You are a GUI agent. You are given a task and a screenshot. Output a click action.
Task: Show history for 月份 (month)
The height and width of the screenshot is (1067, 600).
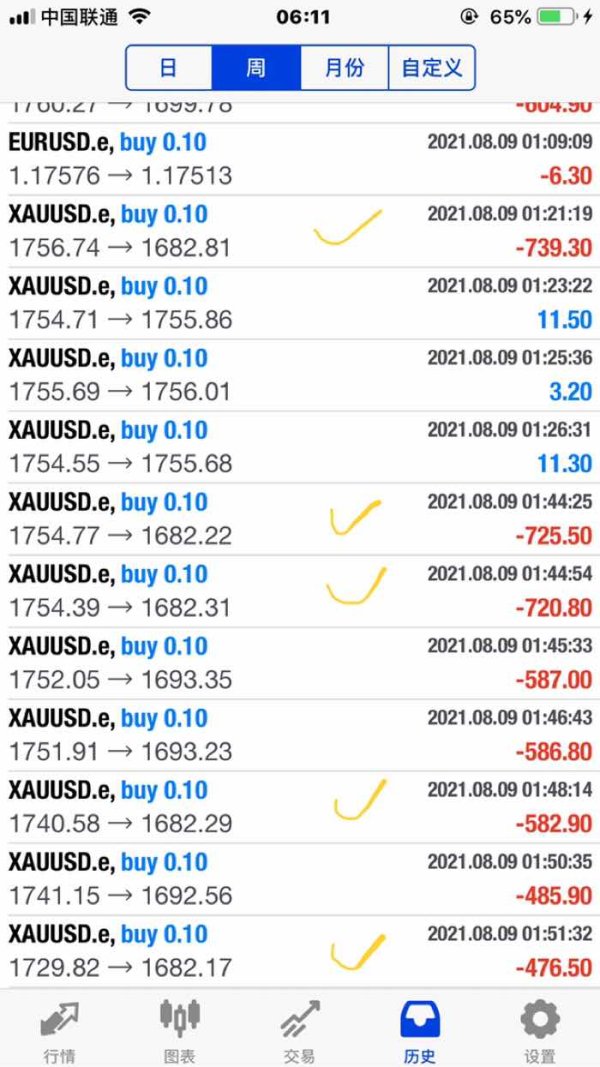click(x=344, y=68)
